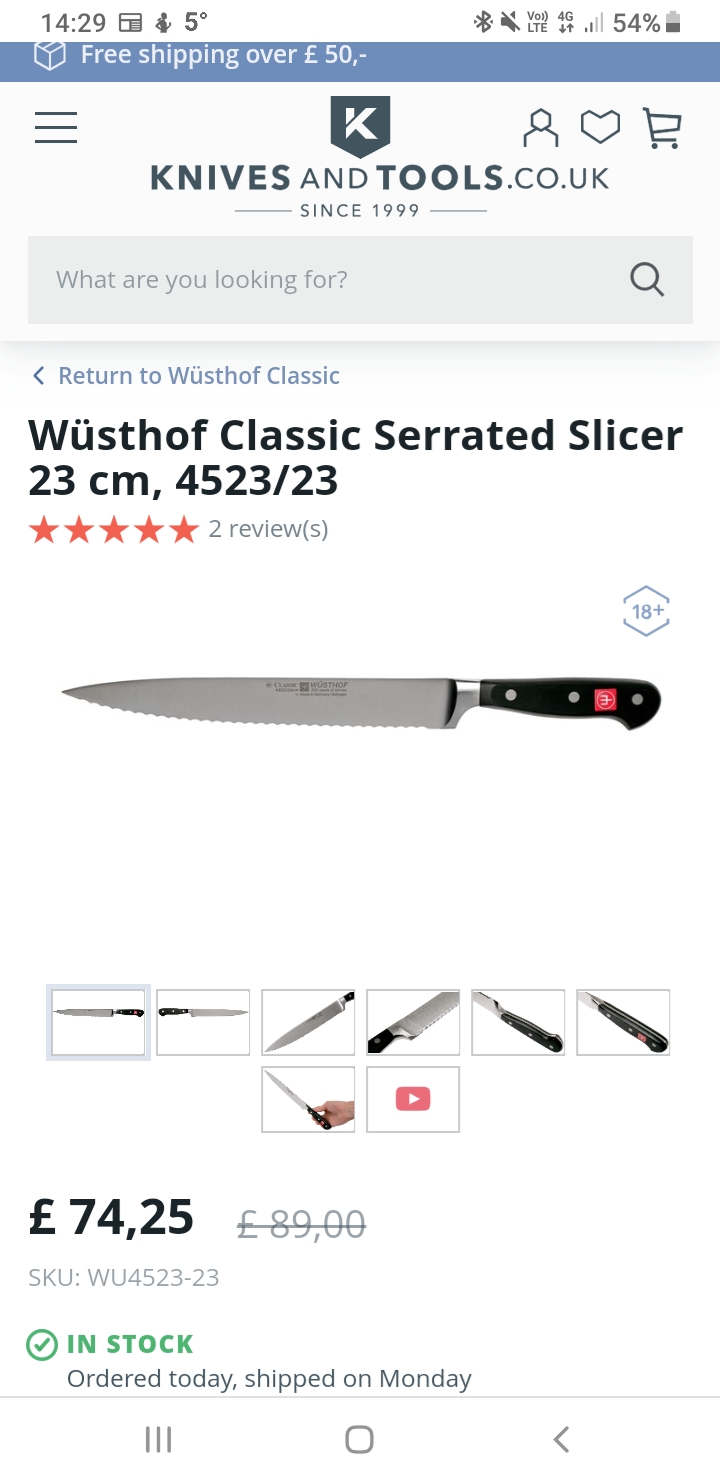The height and width of the screenshot is (1480, 720).
Task: Select the second thumbnail of the knife facing right
Action: coord(203,1022)
